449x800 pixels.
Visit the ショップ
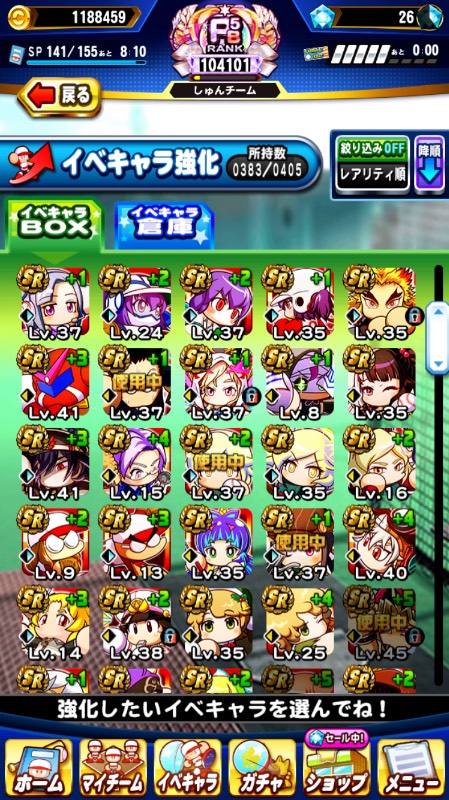pyautogui.click(x=336, y=767)
